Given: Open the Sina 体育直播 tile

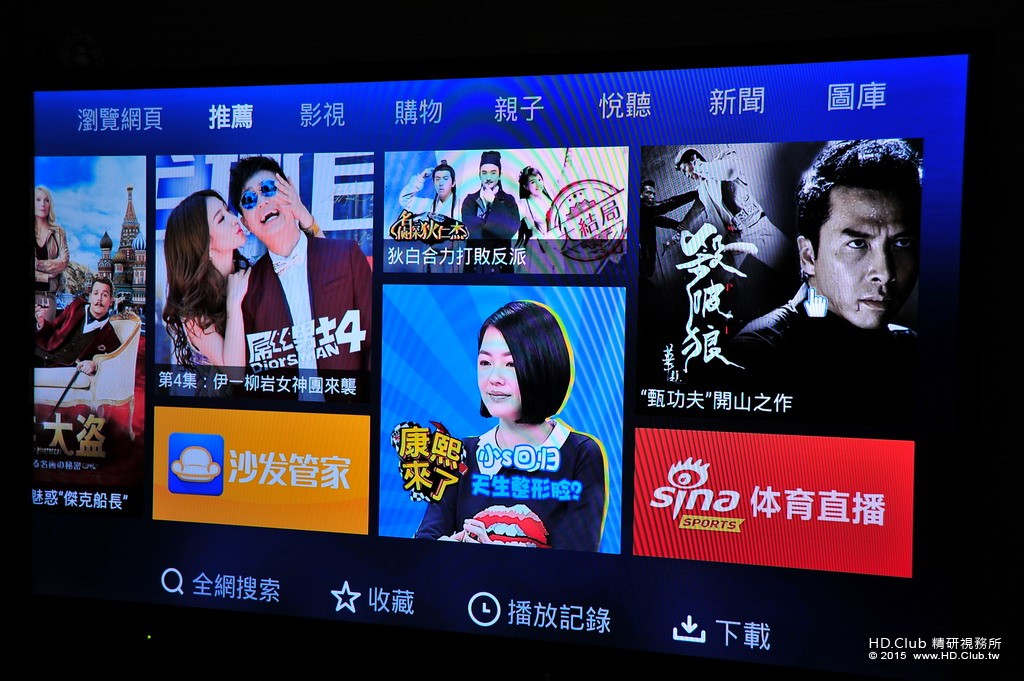Looking at the screenshot, I should coord(773,502).
